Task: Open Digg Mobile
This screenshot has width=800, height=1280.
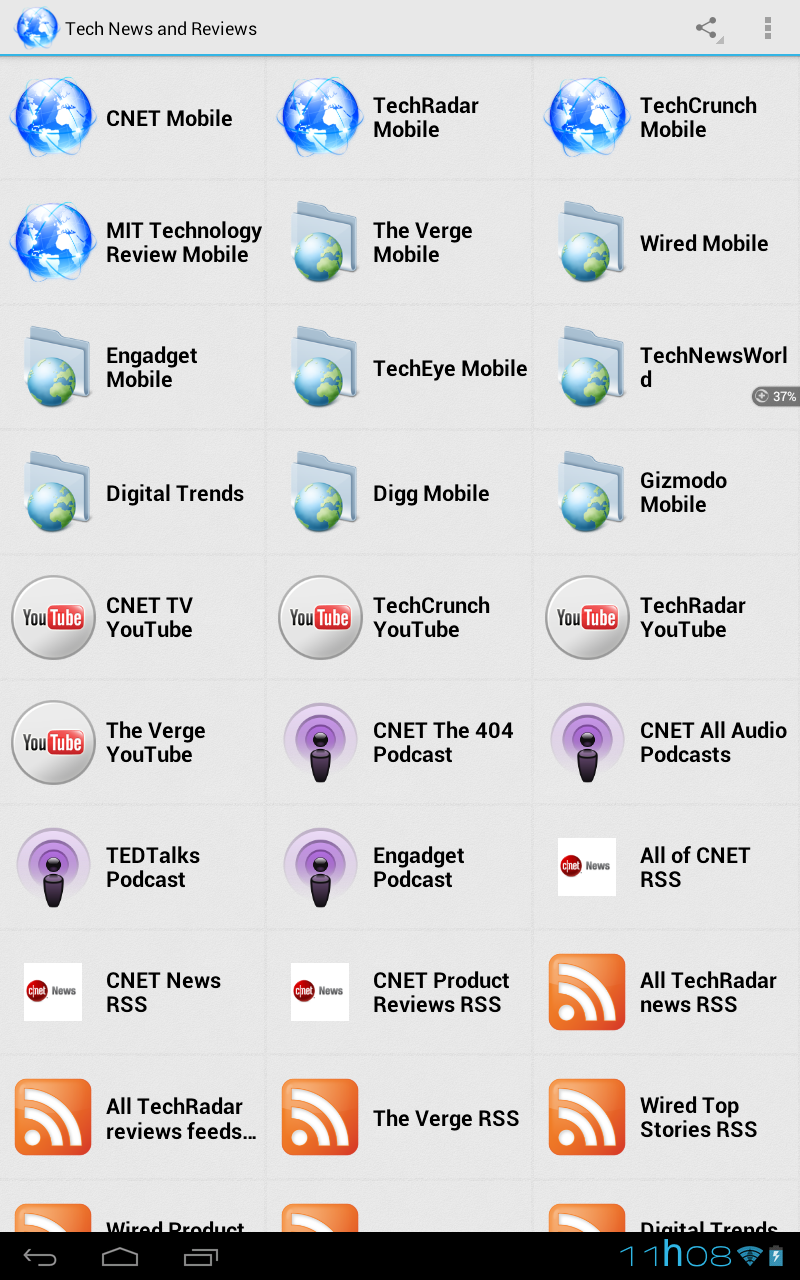Action: coord(399,493)
